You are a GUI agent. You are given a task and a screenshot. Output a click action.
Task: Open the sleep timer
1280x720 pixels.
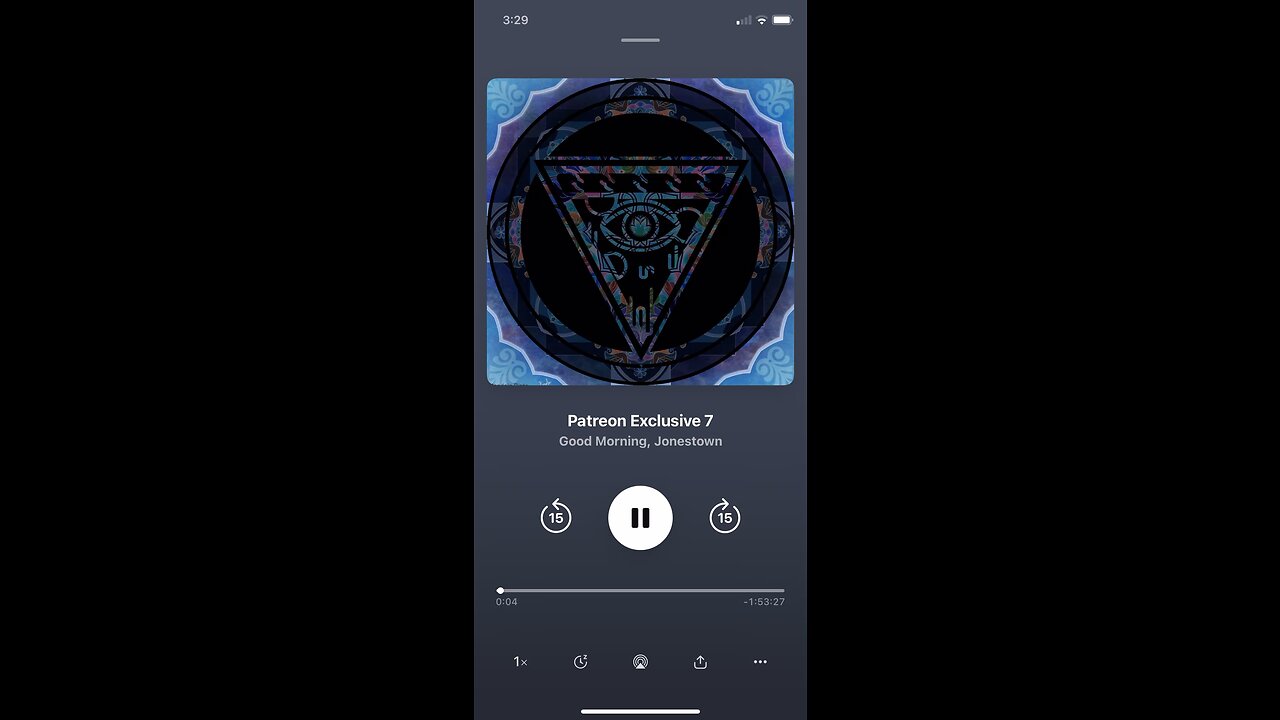pyautogui.click(x=580, y=662)
